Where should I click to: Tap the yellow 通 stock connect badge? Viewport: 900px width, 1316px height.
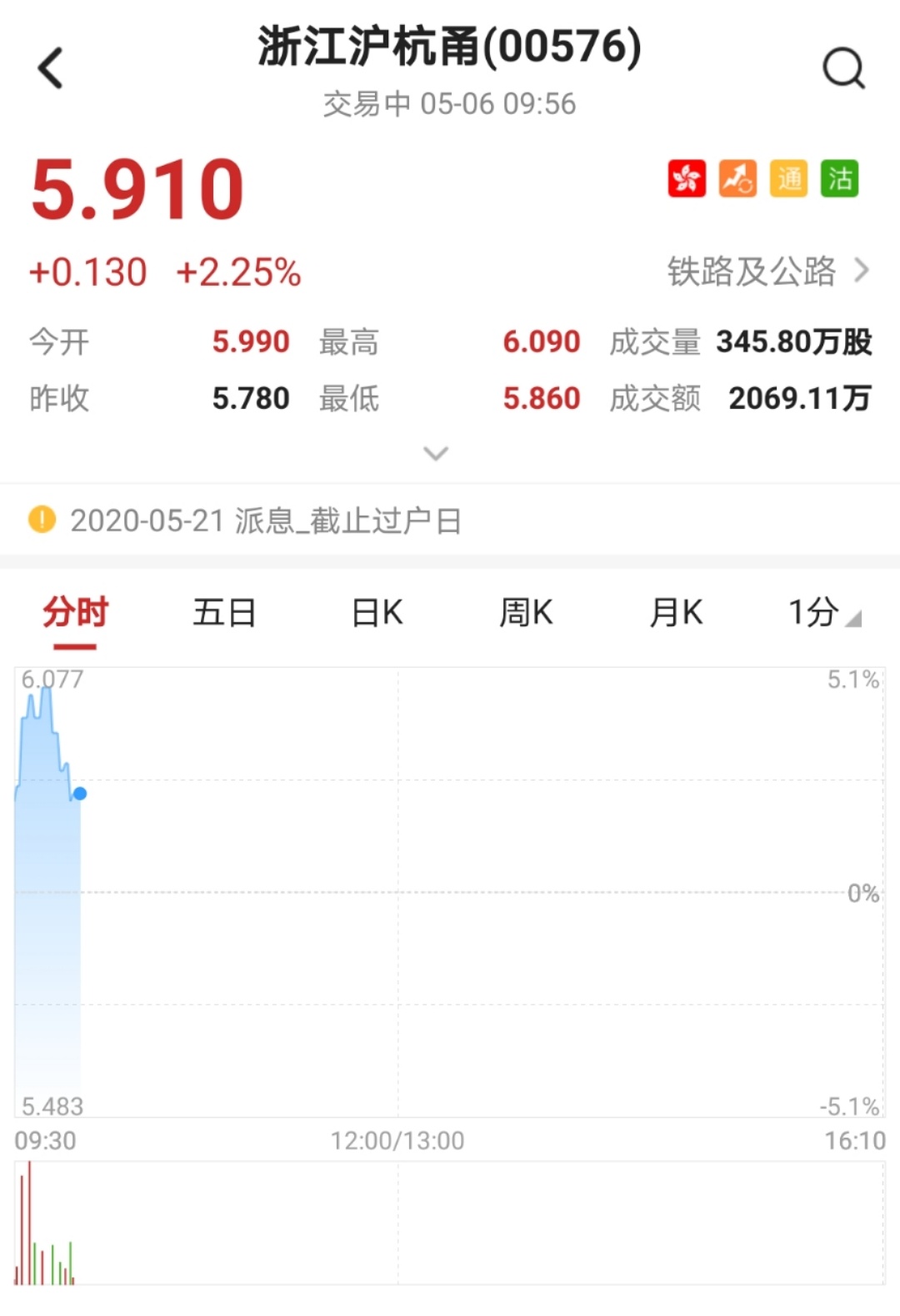tap(788, 178)
